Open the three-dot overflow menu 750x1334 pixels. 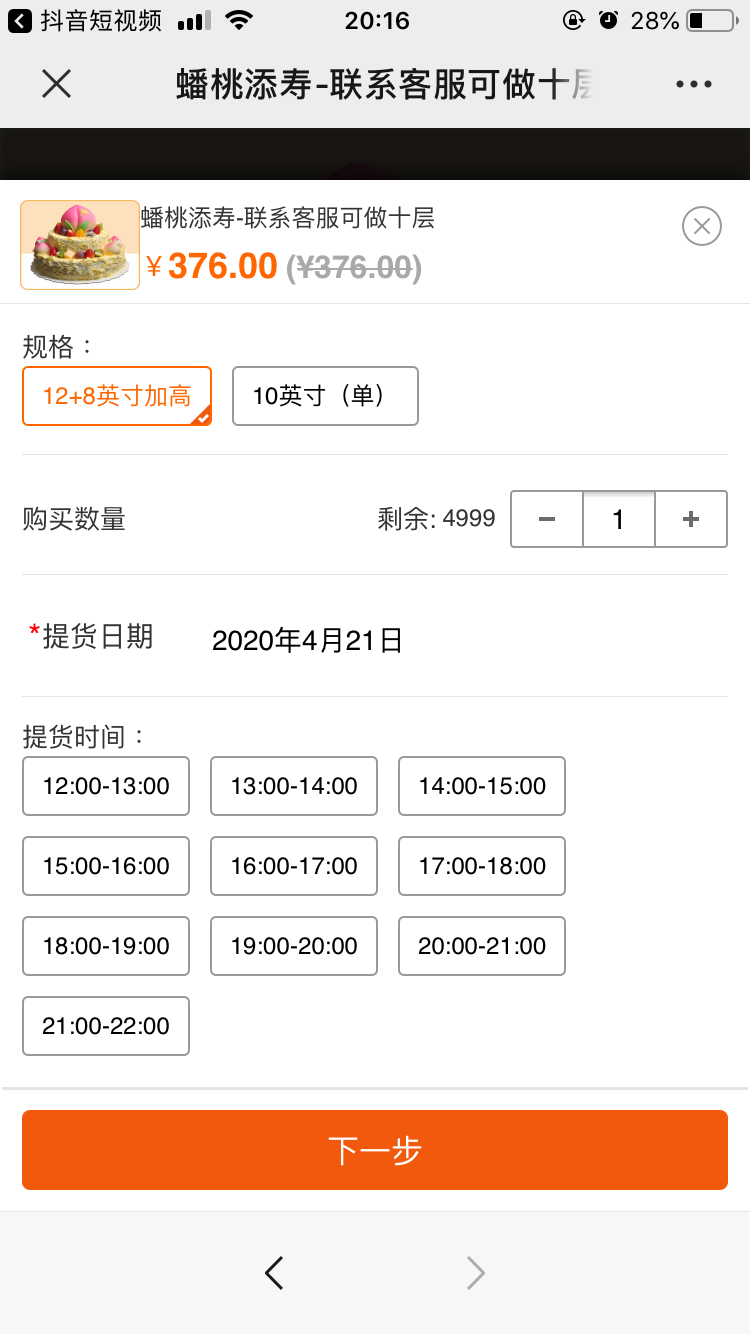694,85
